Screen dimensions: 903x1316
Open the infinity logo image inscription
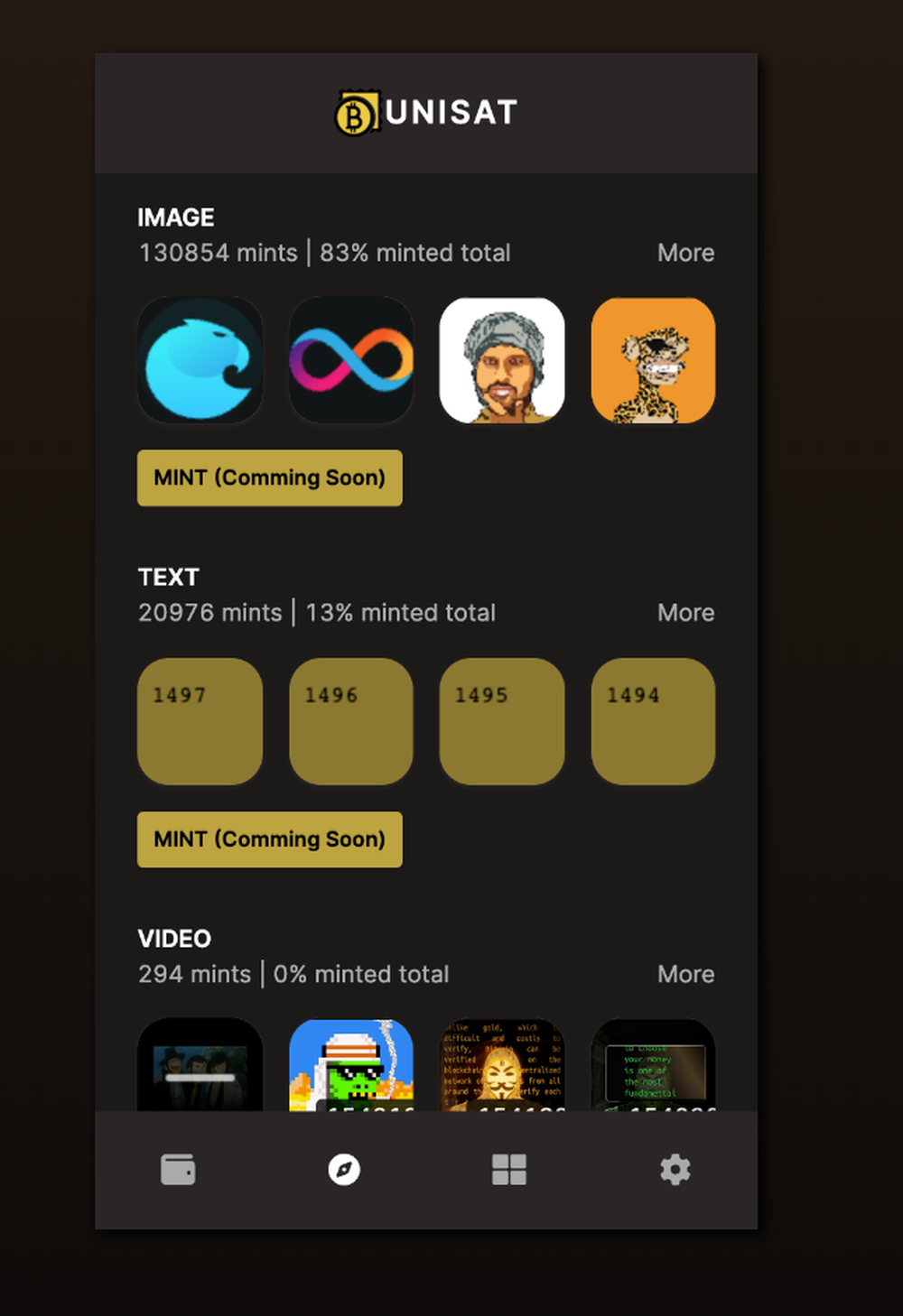point(351,360)
